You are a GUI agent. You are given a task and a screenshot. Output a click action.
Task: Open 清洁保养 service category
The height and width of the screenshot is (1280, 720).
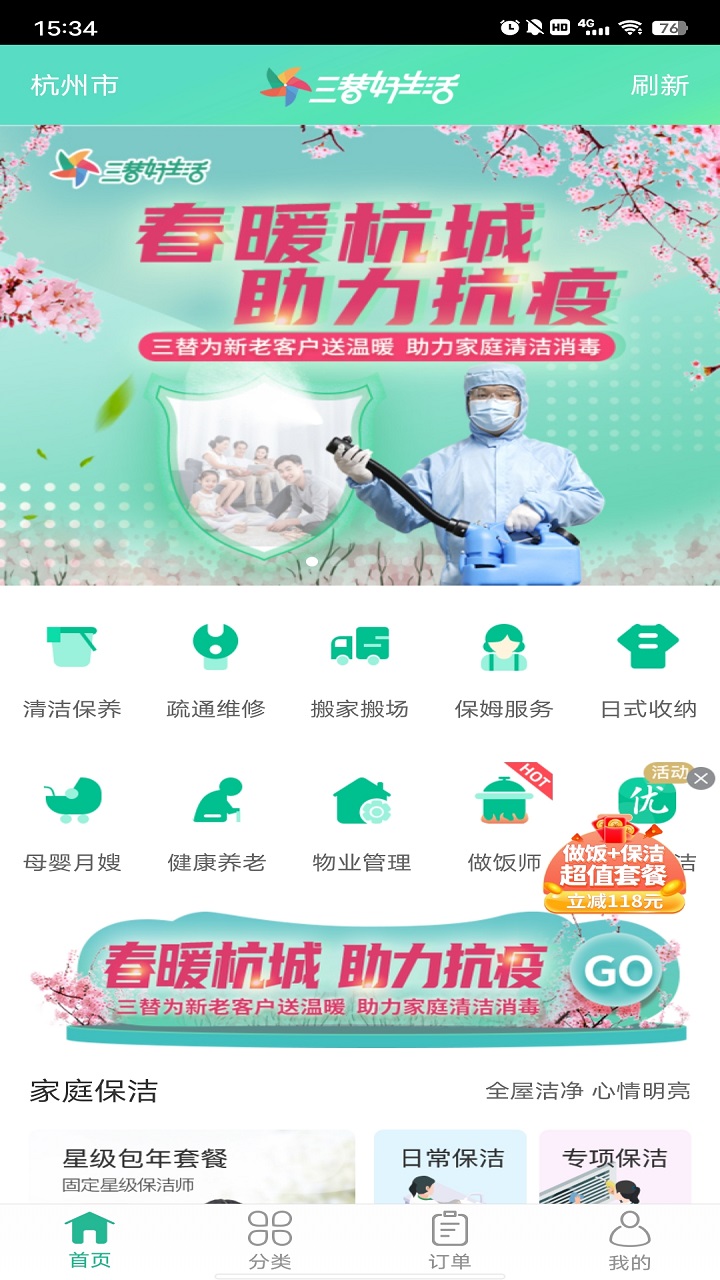click(x=72, y=670)
